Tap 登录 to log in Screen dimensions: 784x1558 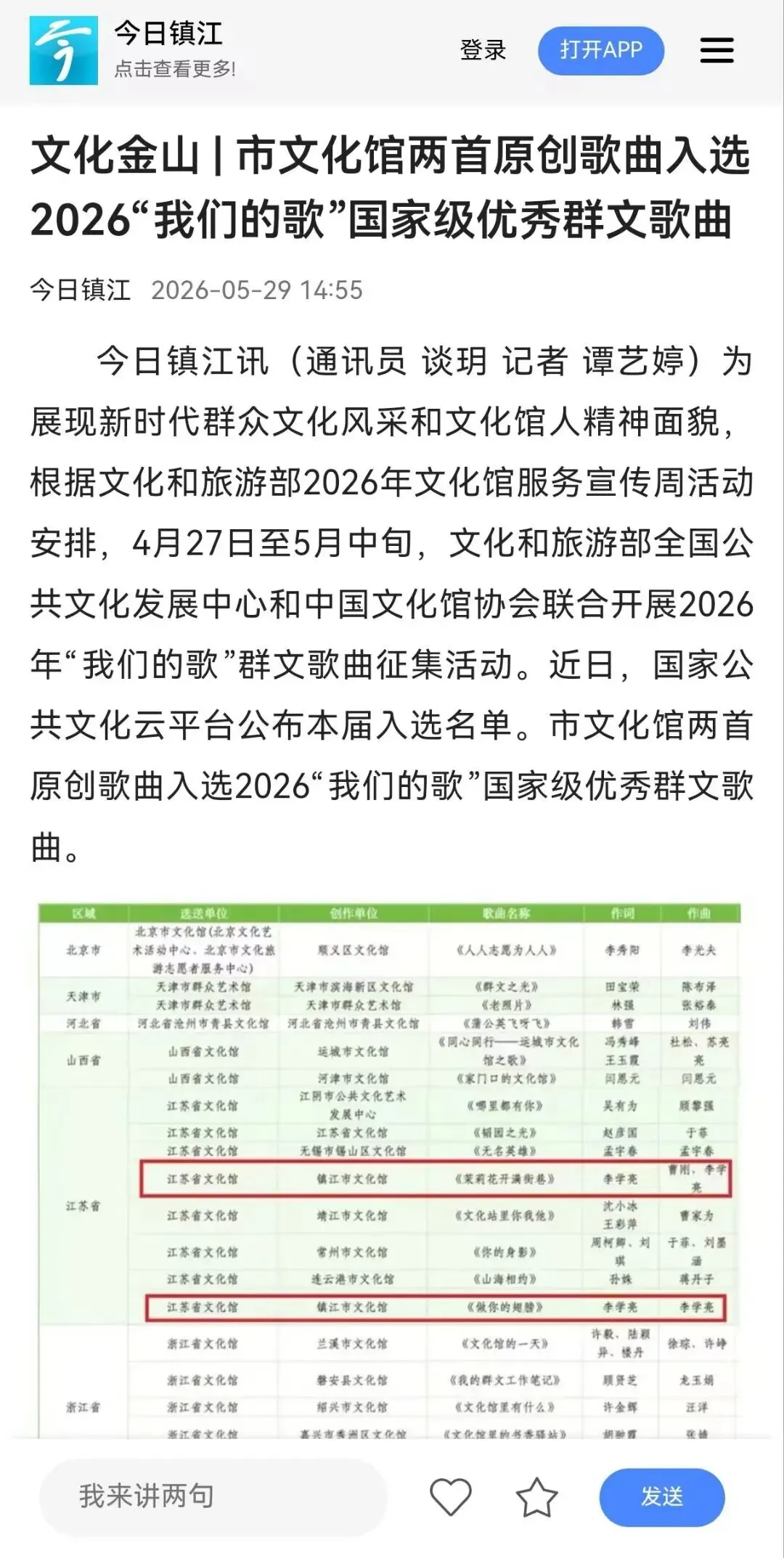(483, 50)
